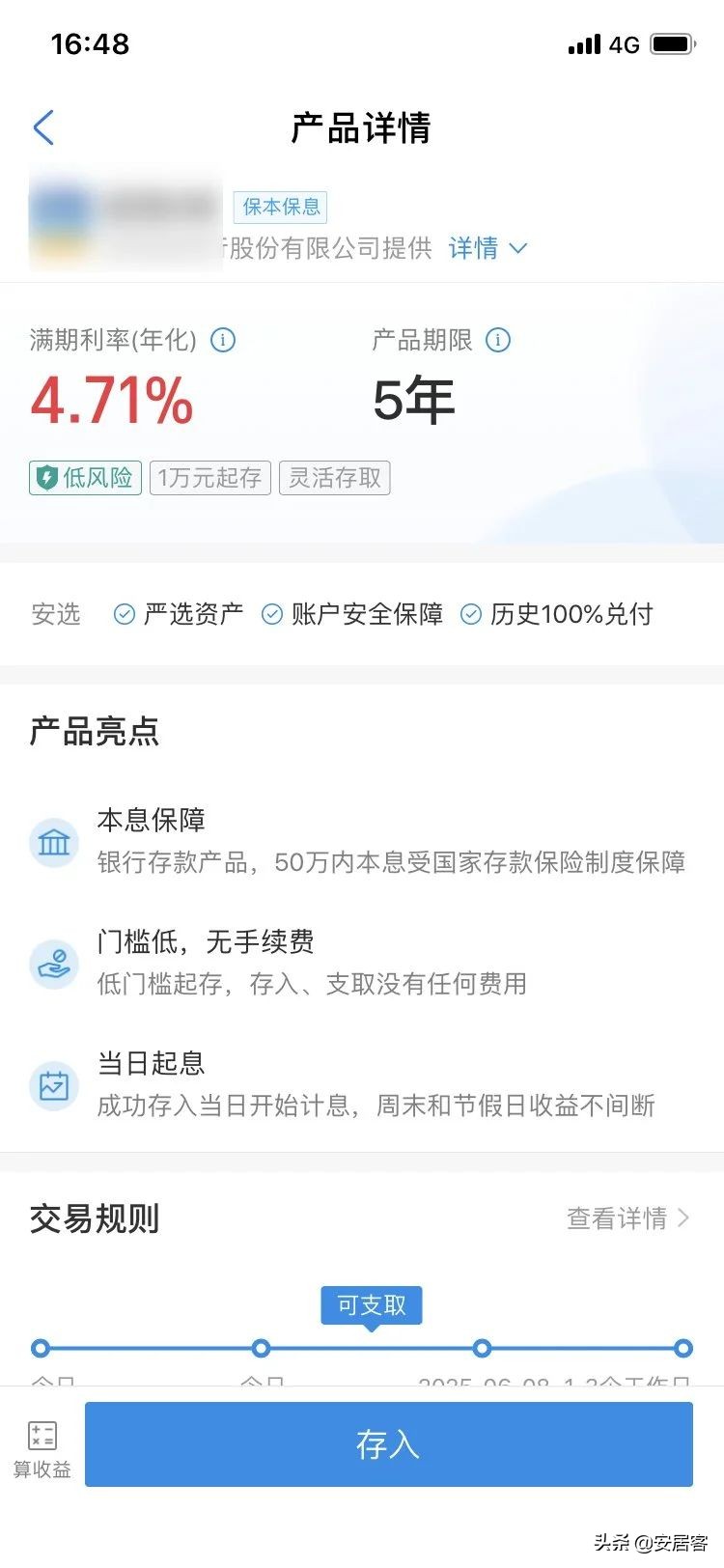This screenshot has height=1568, width=724.
Task: Tap the 1万元起存 label
Action: click(209, 478)
